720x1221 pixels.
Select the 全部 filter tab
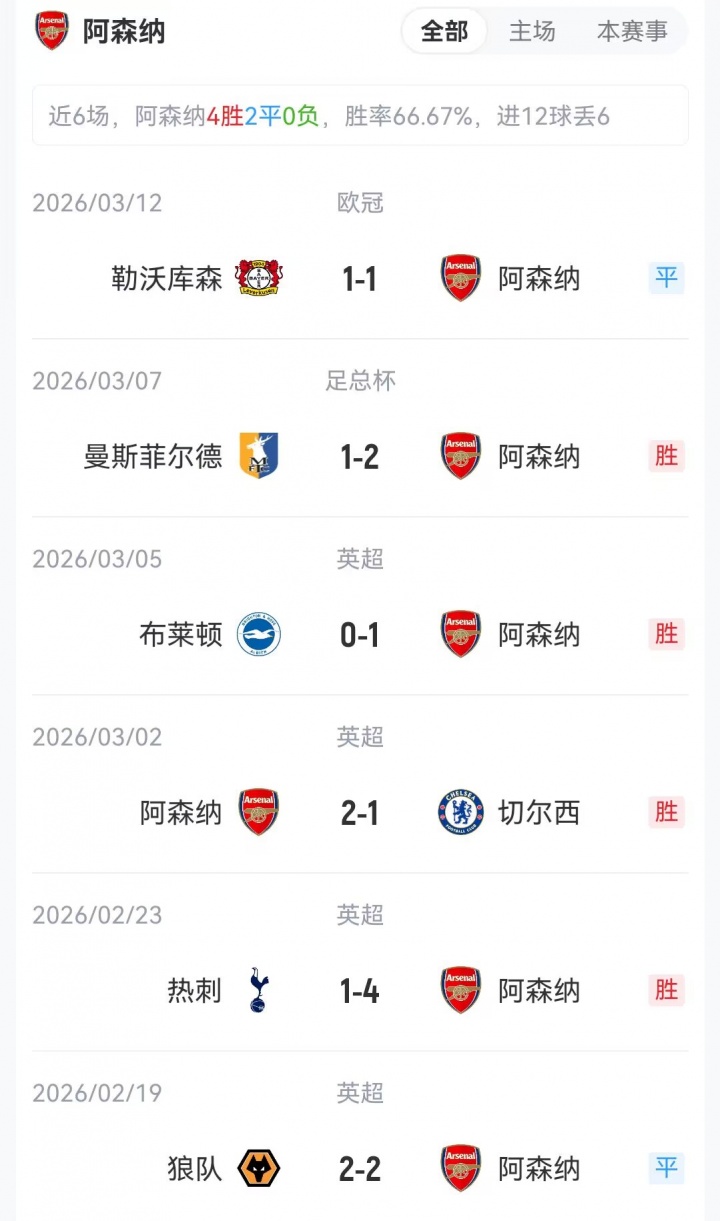click(444, 32)
